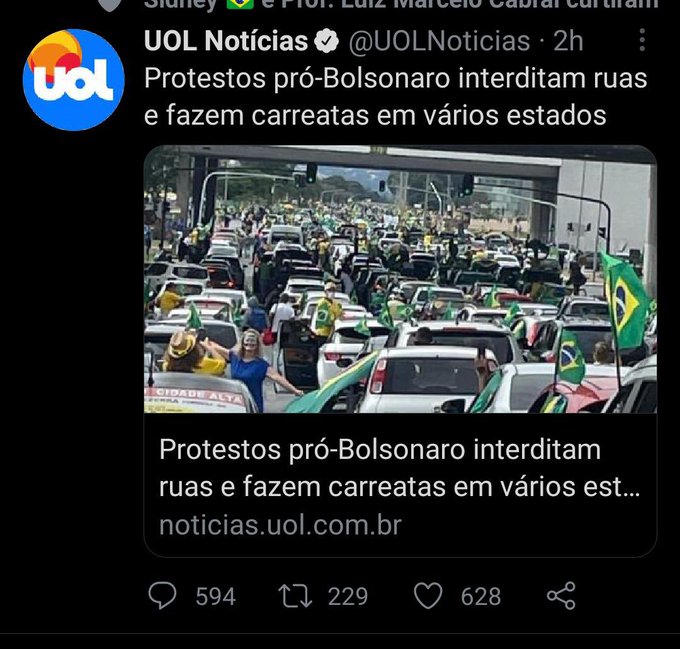680x649 pixels.
Task: Reply to the UOL Notícias tweet
Action: pos(162,597)
